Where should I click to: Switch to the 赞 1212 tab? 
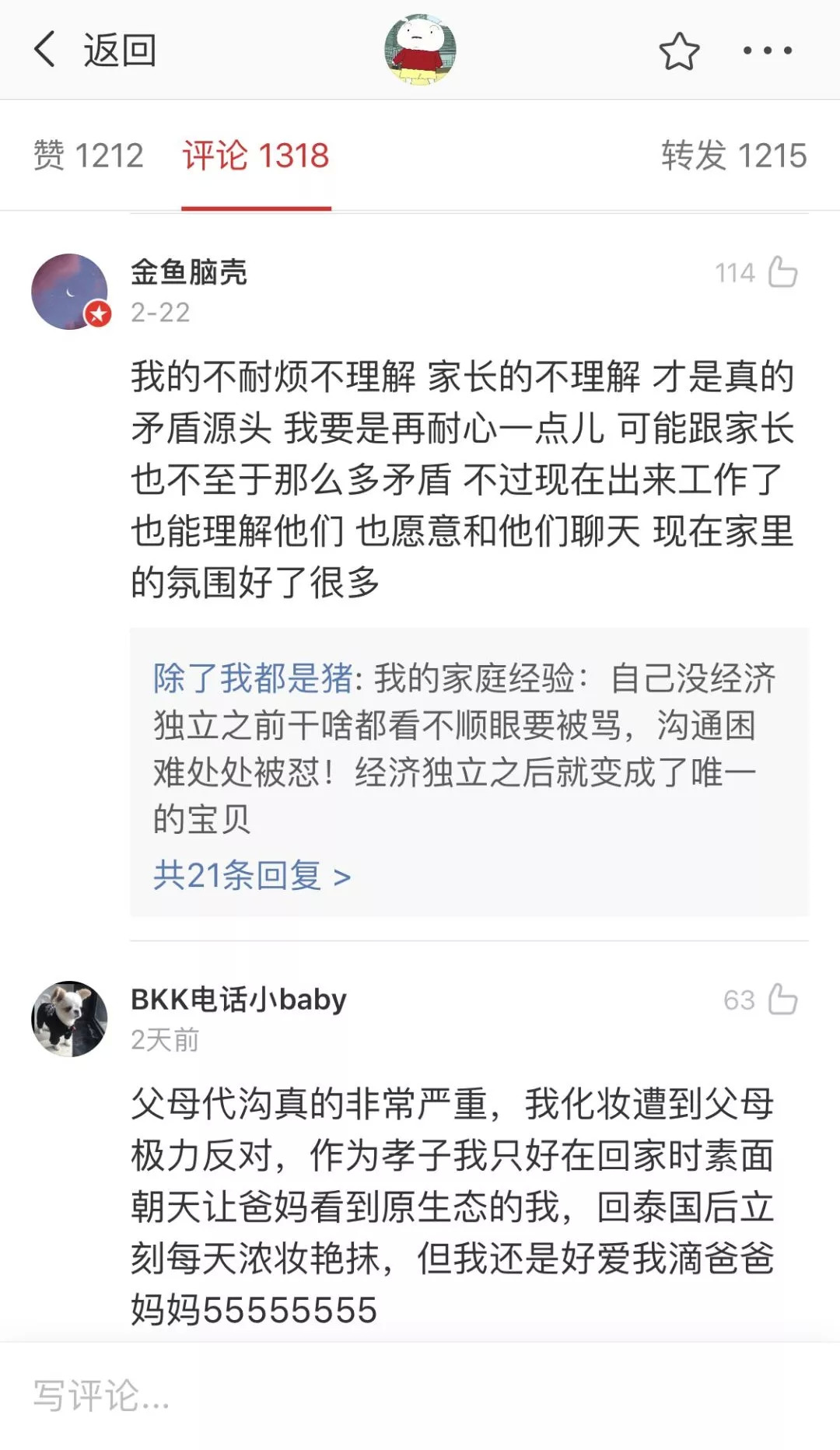(x=89, y=156)
